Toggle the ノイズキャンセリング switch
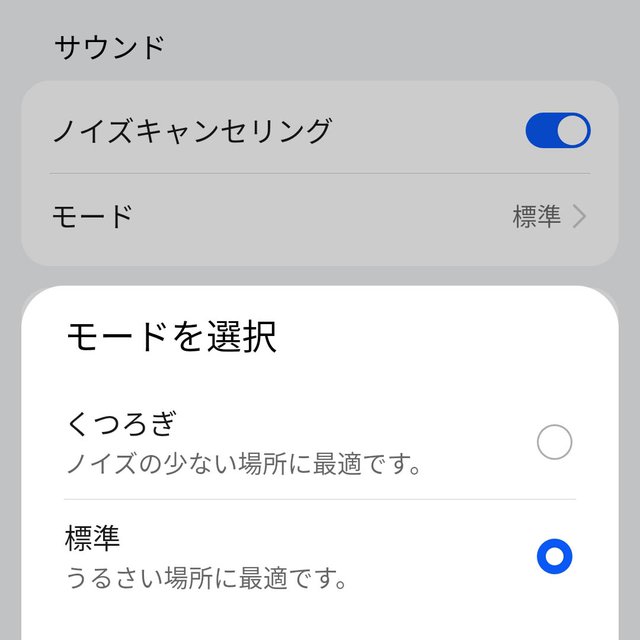 tap(558, 131)
